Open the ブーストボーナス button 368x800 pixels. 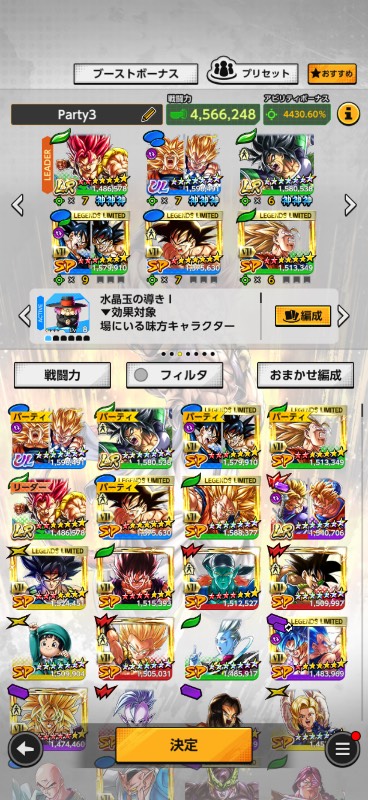coord(136,74)
